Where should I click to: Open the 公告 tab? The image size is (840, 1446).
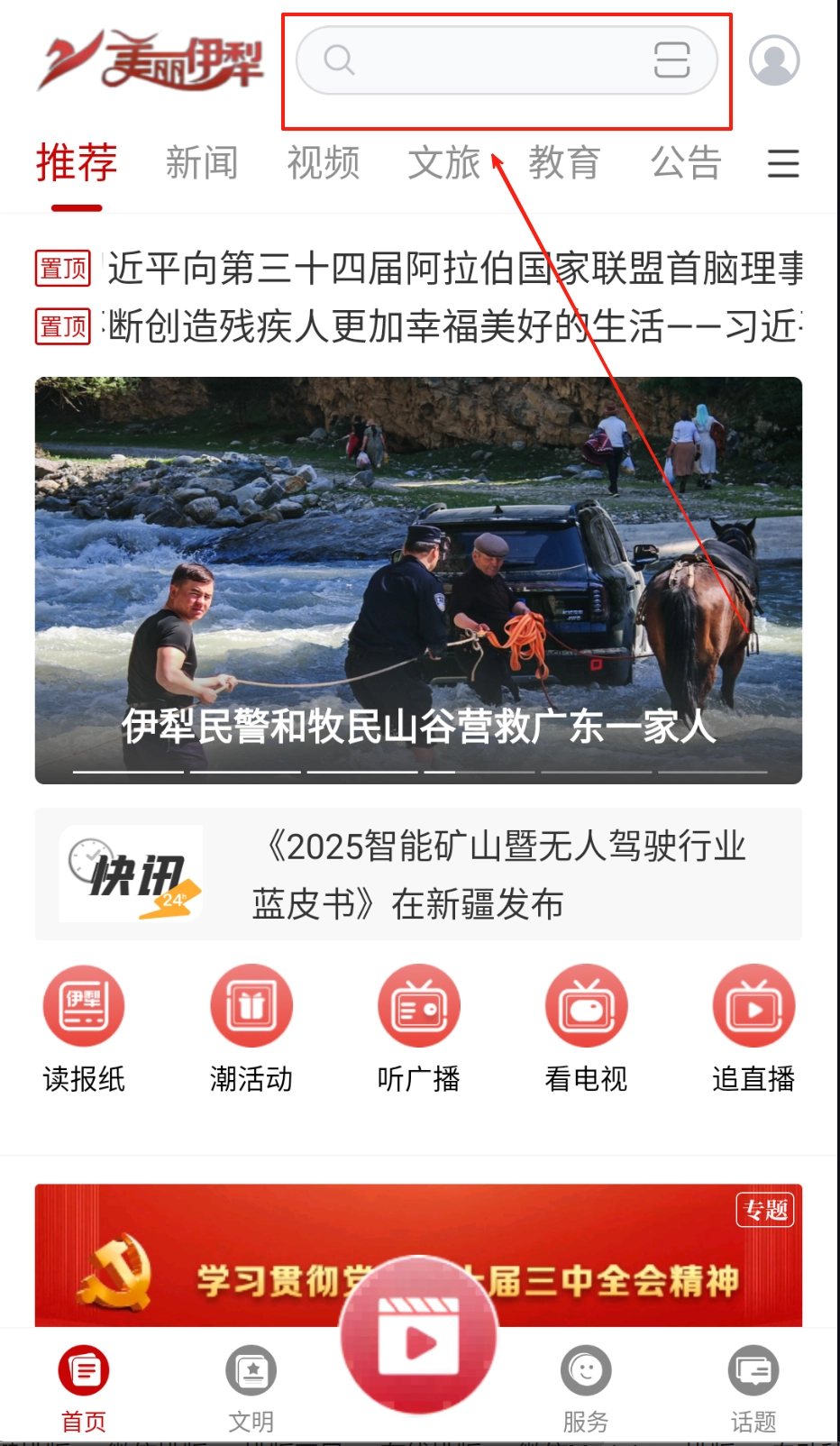686,163
